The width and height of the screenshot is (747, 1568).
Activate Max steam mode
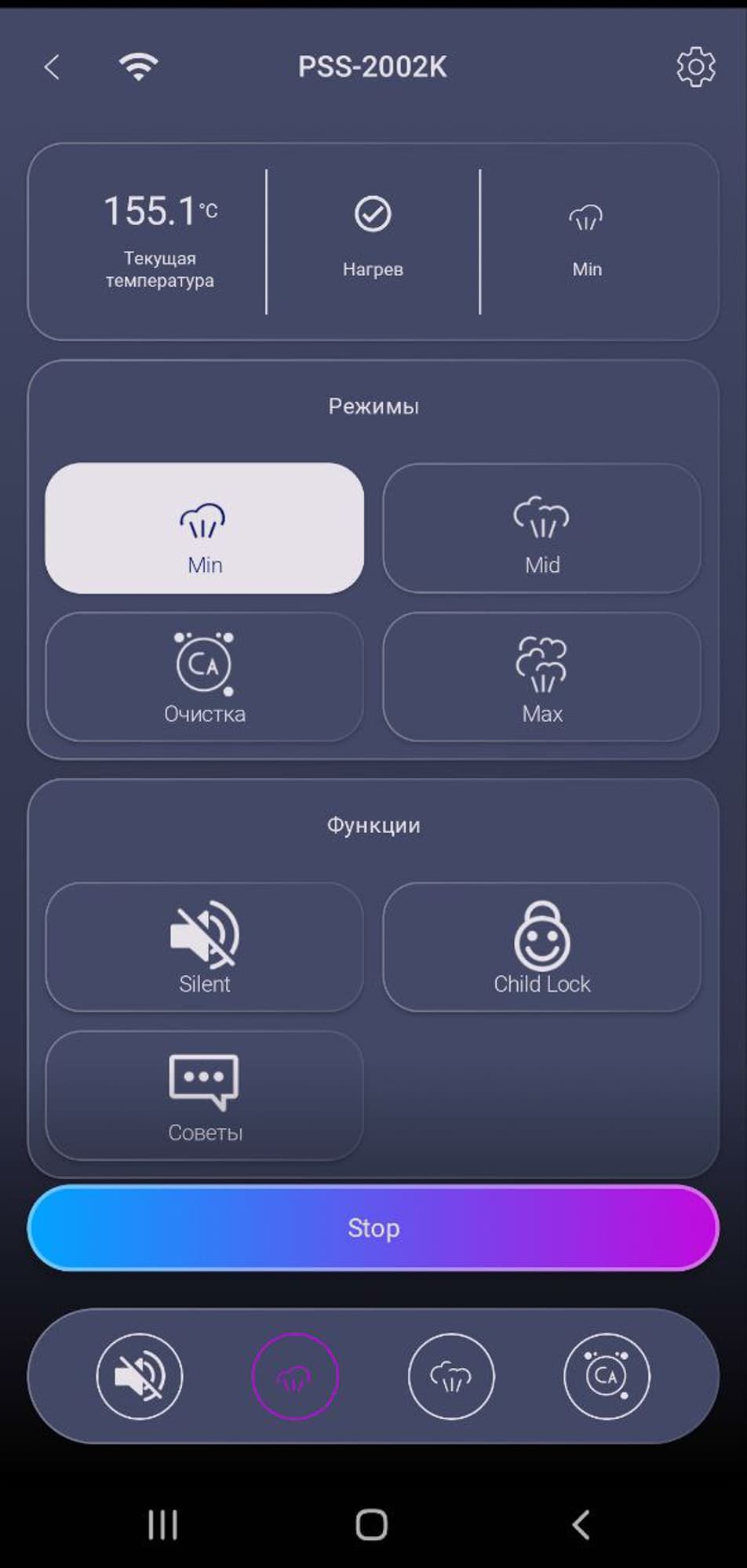click(x=541, y=677)
